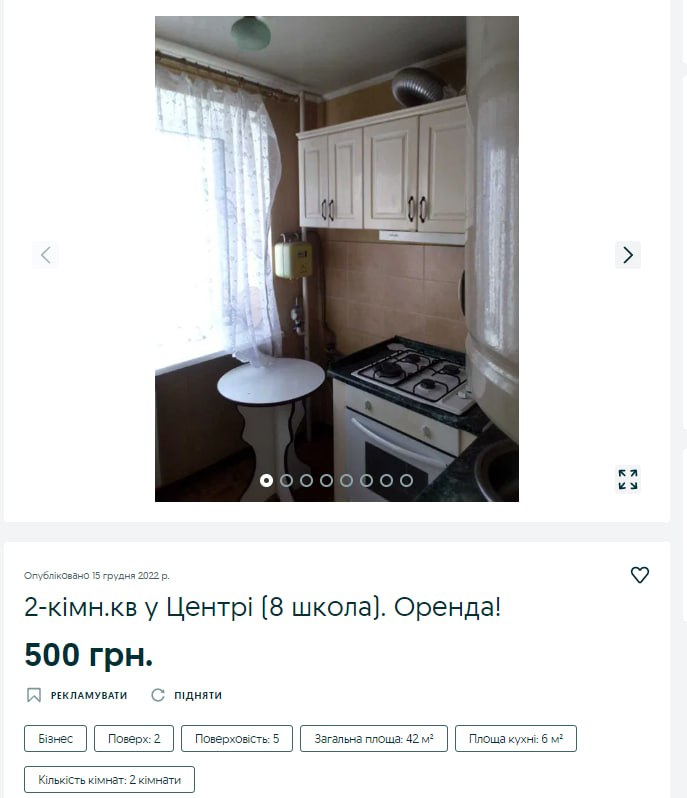
Task: Expand the photo to fullscreen
Action: pos(627,479)
